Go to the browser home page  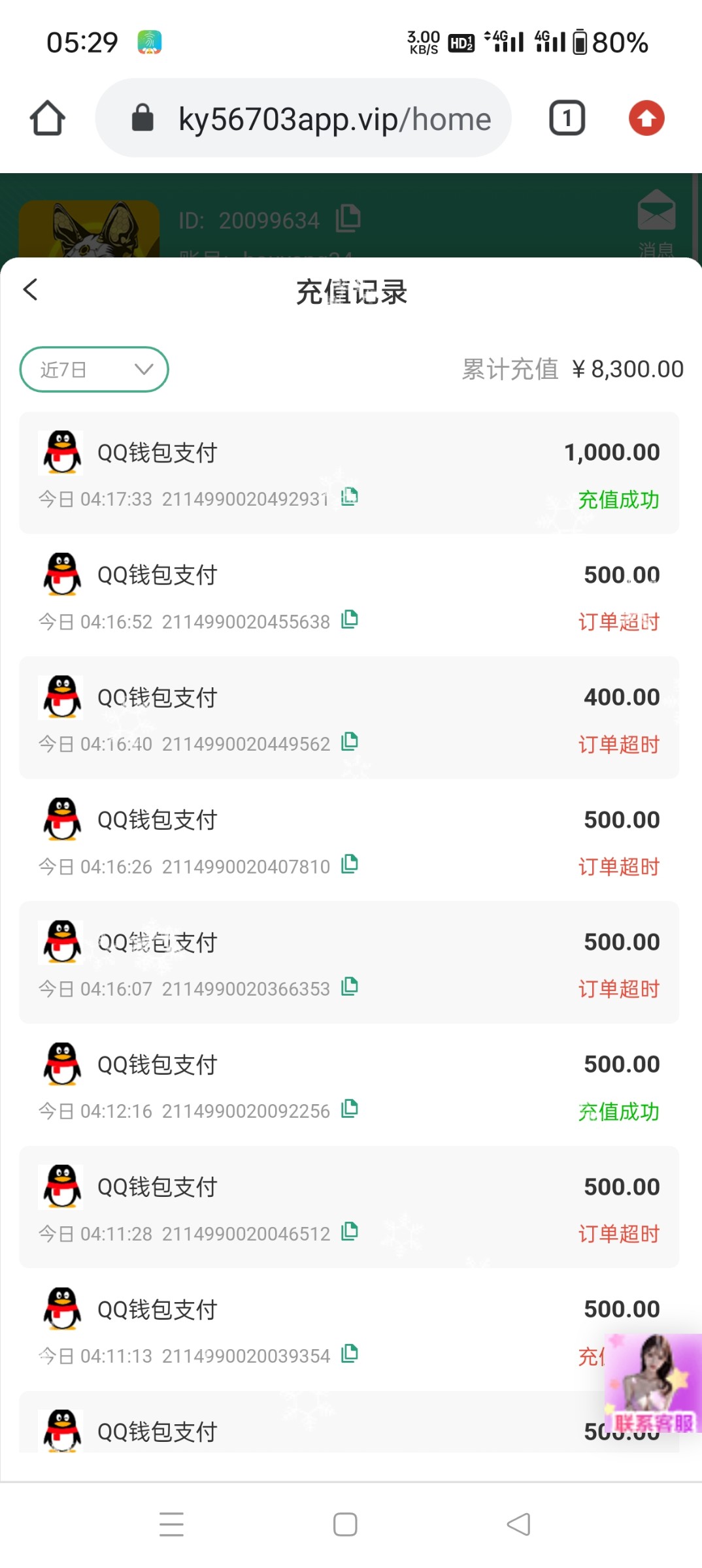tap(48, 118)
